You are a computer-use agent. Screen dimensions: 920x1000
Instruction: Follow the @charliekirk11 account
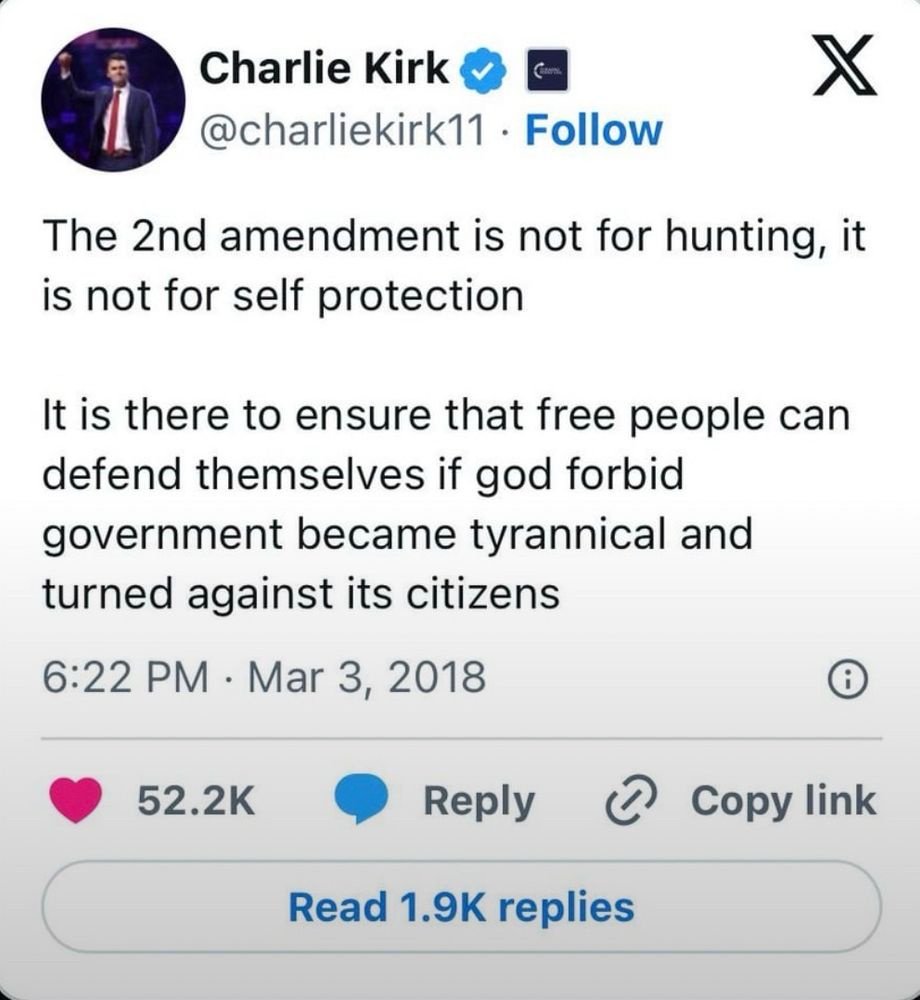point(593,129)
